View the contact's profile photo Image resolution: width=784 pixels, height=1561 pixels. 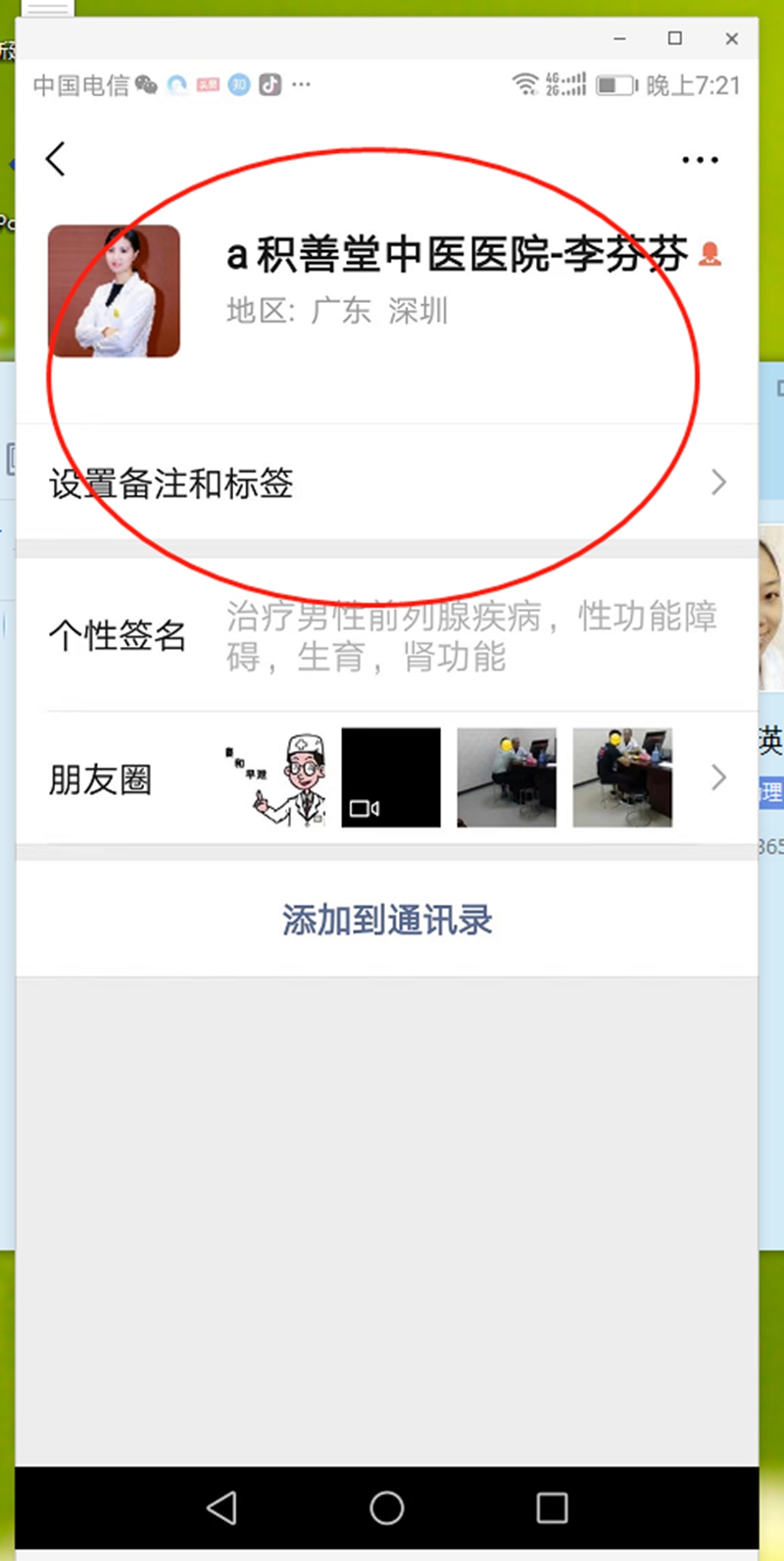[114, 291]
